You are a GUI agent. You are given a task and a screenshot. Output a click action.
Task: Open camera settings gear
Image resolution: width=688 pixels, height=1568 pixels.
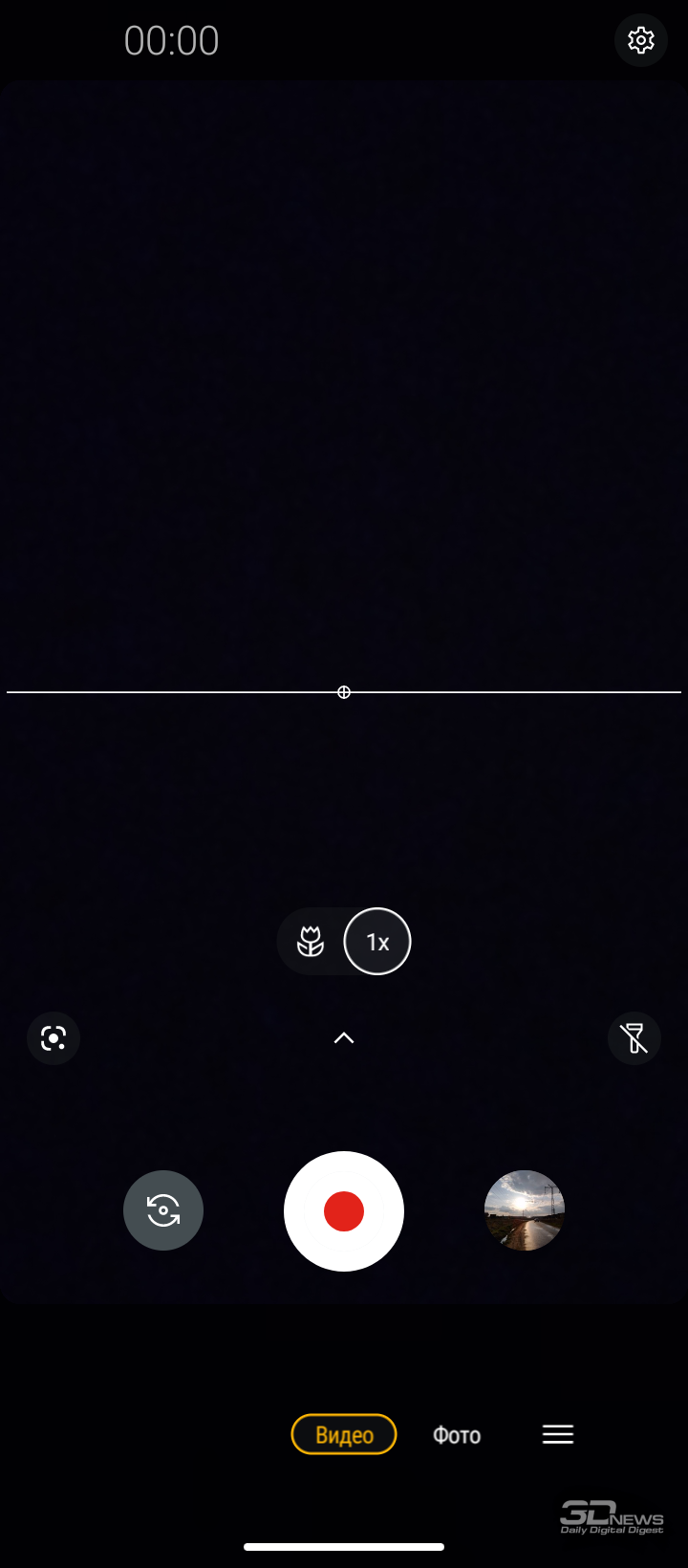tap(640, 40)
